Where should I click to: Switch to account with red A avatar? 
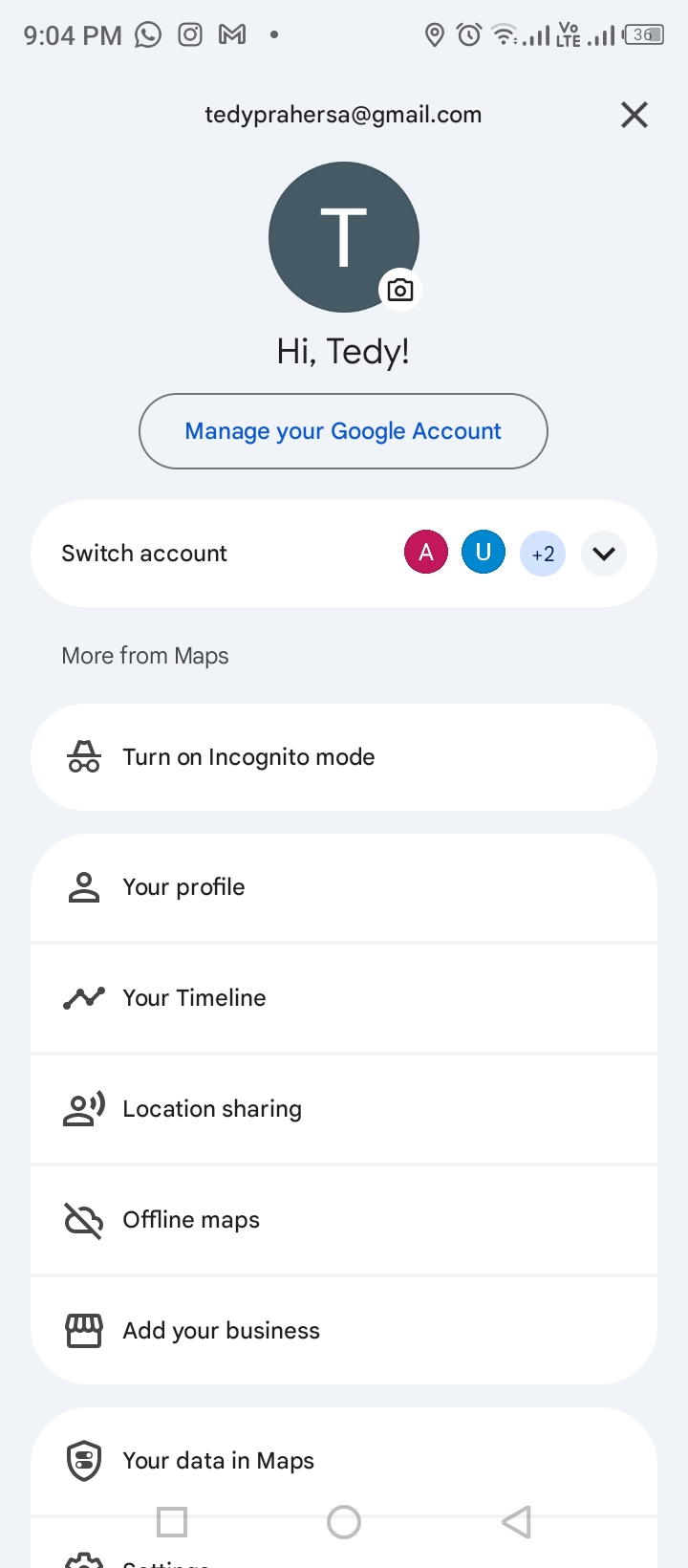point(426,553)
